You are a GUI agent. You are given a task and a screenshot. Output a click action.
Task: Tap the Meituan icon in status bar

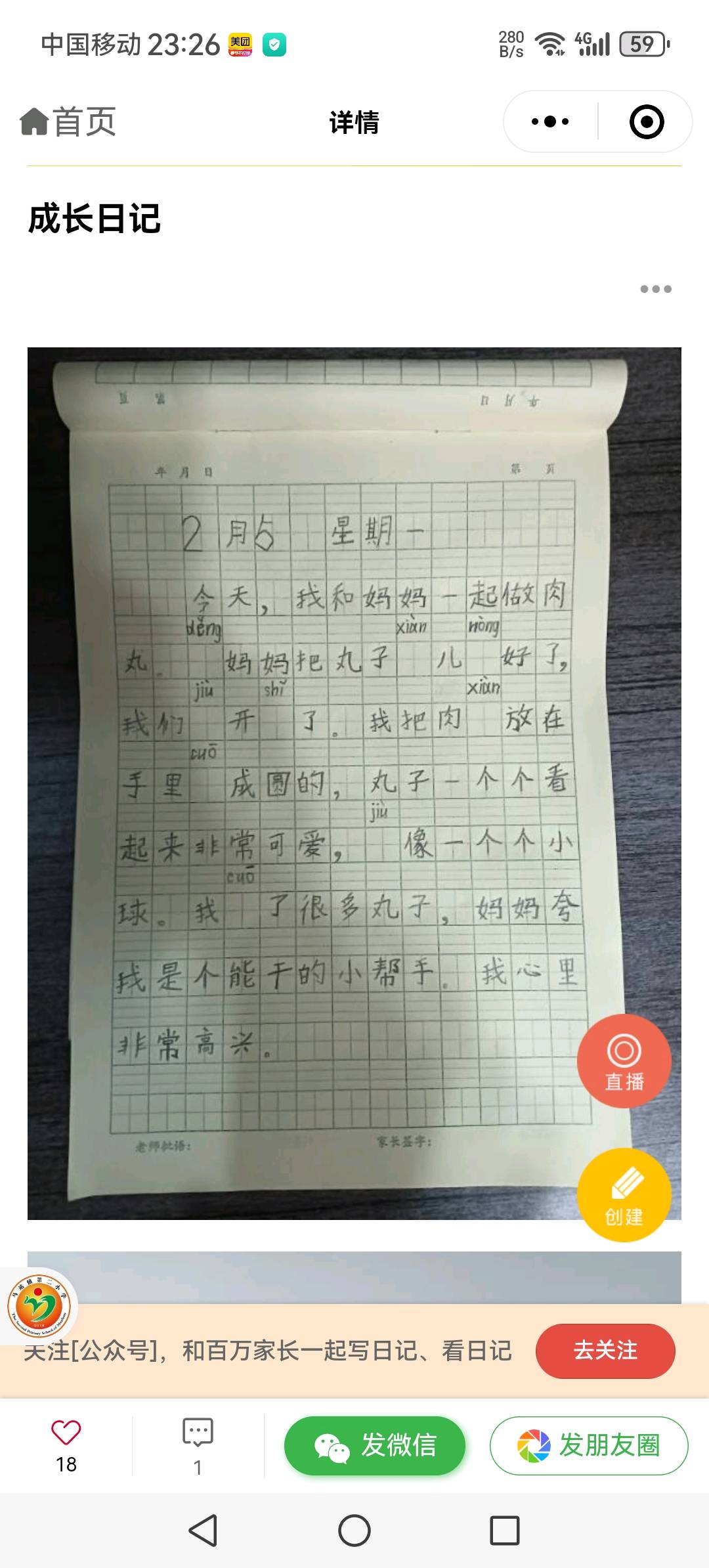[x=240, y=43]
